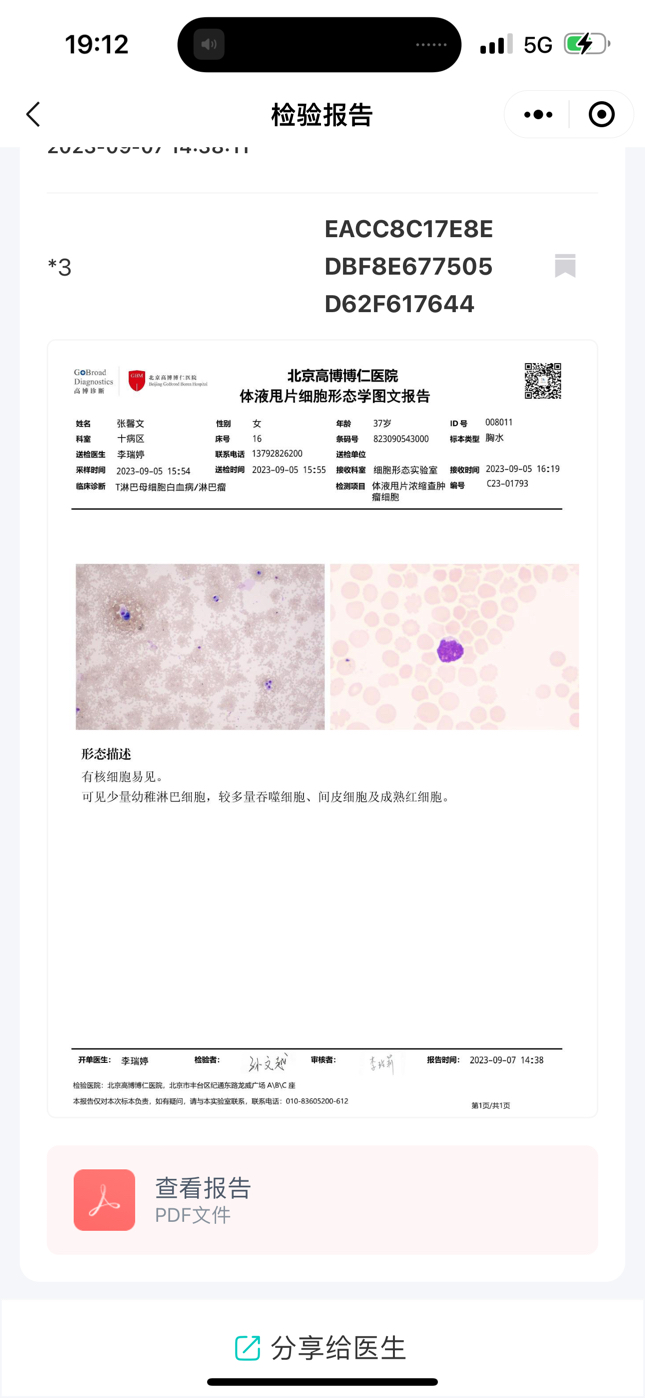Tap 分享给医生 to share with doctor
The width and height of the screenshot is (645, 1398).
[322, 1347]
